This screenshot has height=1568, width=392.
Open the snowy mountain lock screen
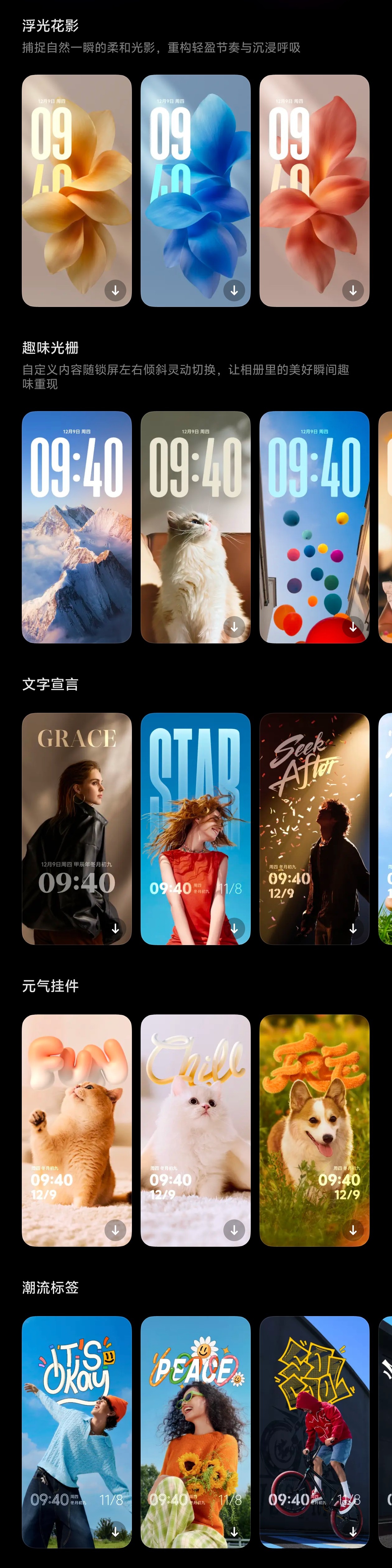tap(76, 527)
